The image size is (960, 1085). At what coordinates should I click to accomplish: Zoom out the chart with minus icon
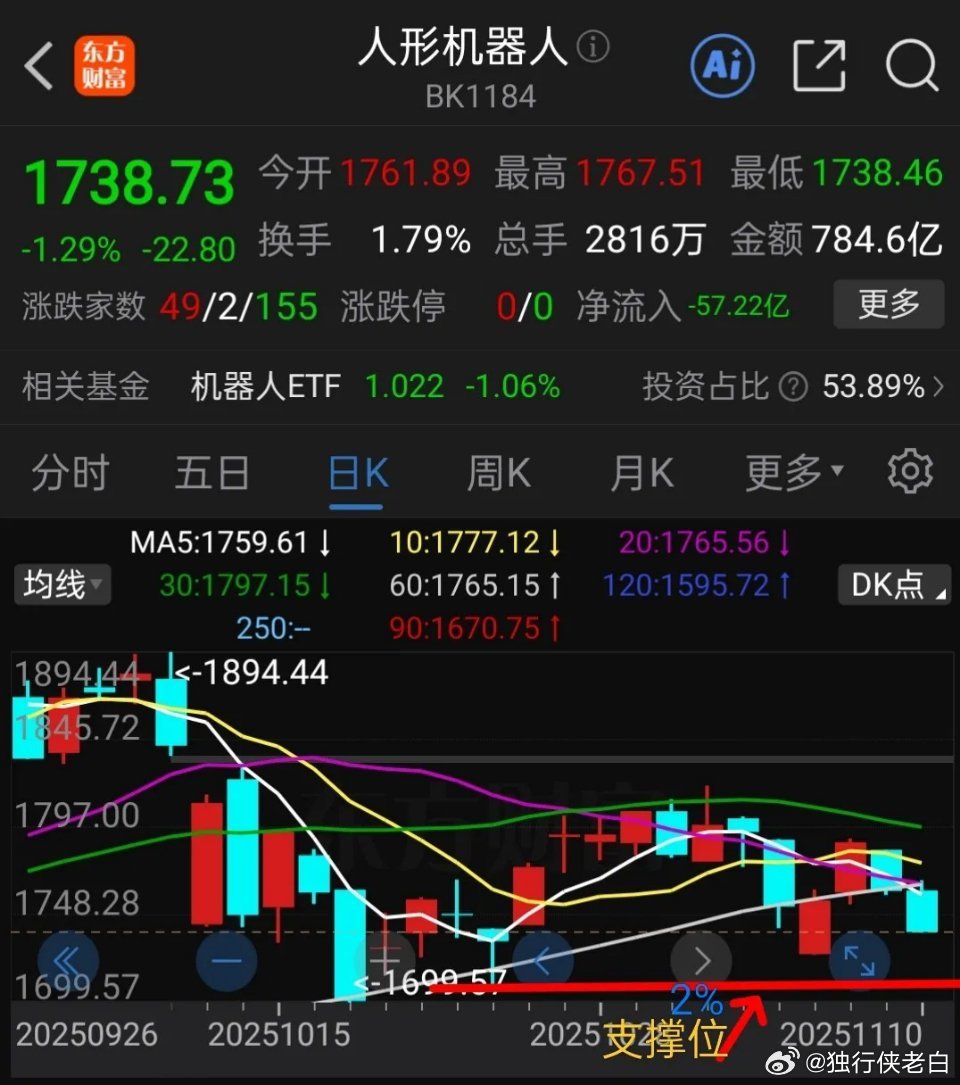click(227, 960)
